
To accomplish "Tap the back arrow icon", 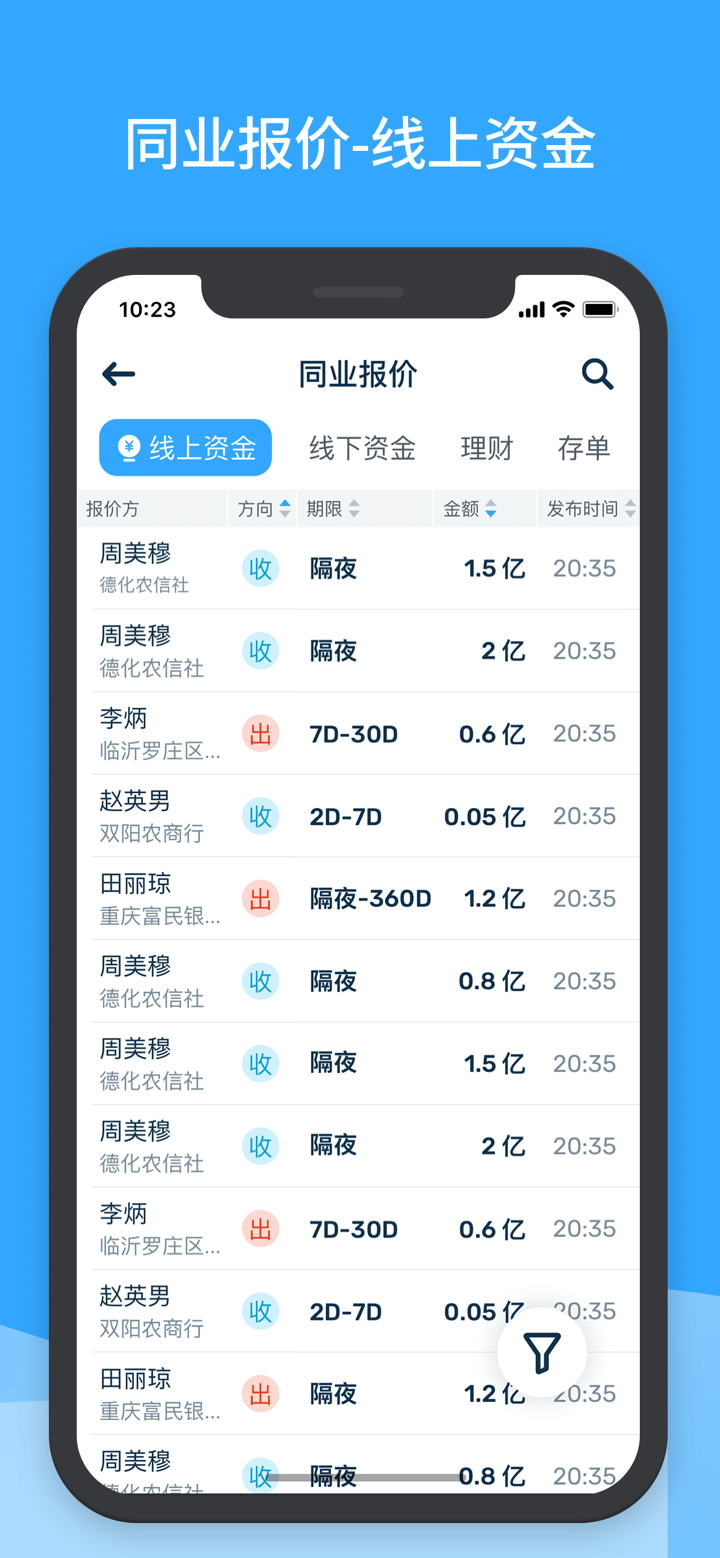I will pyautogui.click(x=118, y=374).
